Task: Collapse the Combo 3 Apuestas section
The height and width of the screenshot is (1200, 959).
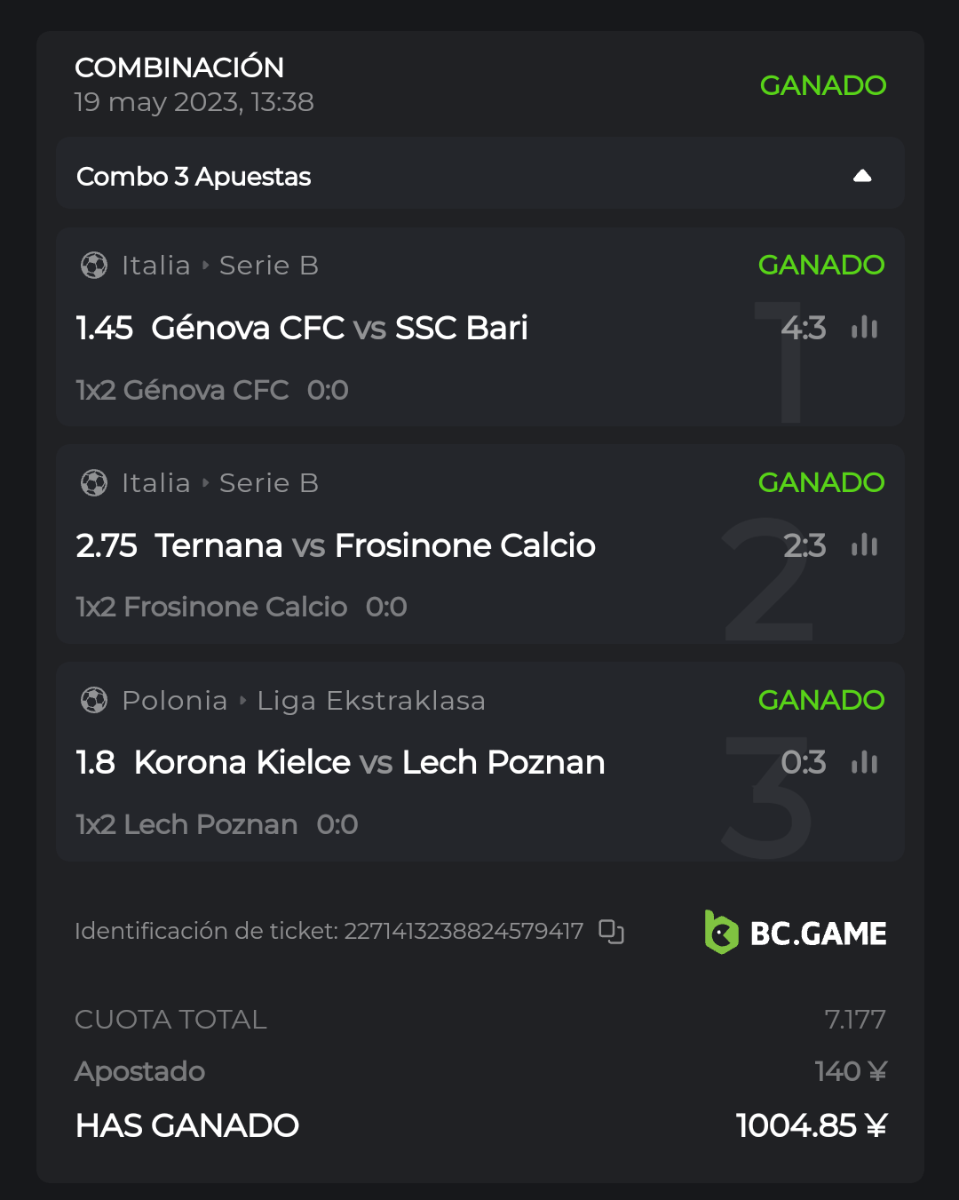Action: point(862,176)
